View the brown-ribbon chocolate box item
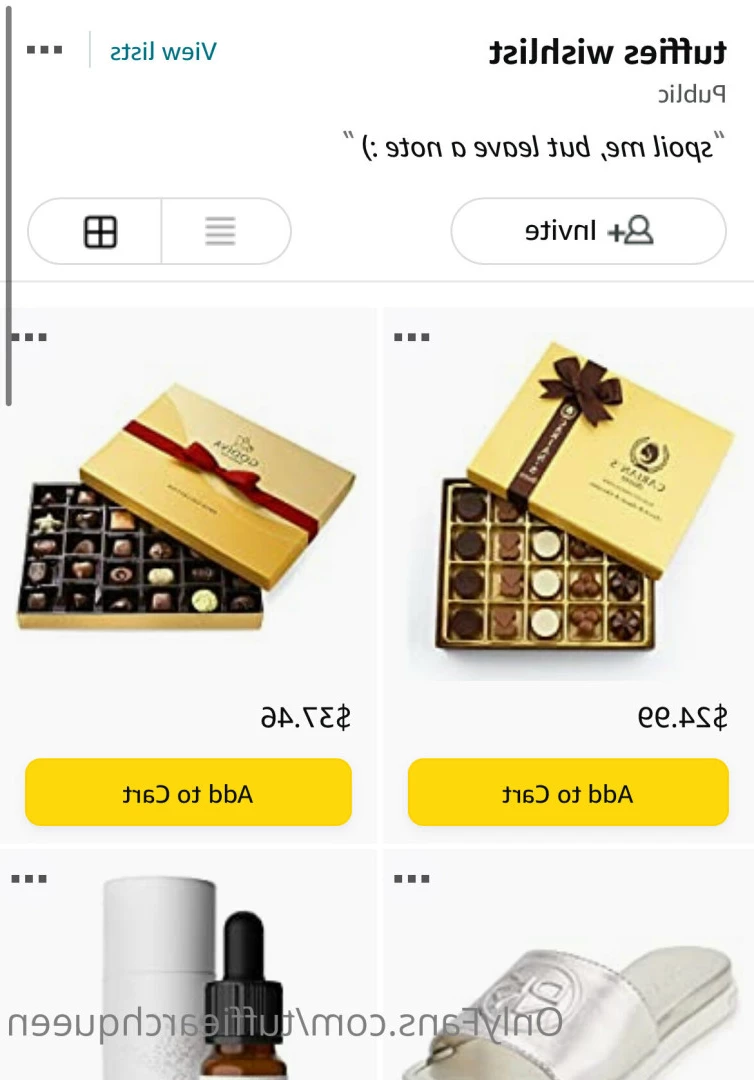Screen dimensions: 754x1080 tap(570, 510)
